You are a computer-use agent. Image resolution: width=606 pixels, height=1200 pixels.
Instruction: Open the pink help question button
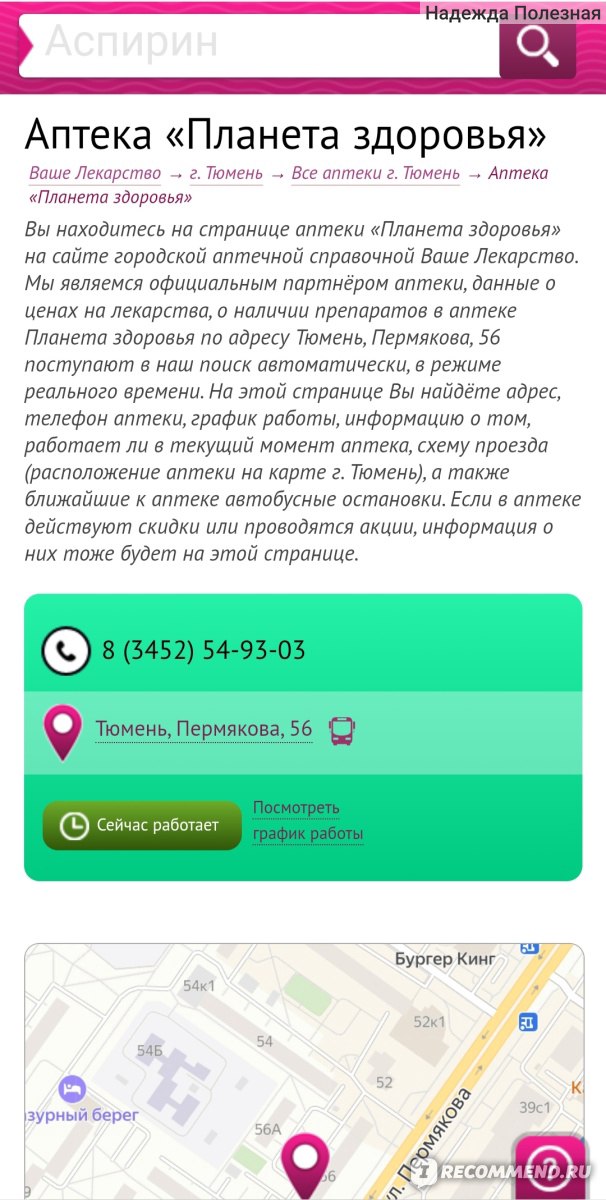[549, 1167]
